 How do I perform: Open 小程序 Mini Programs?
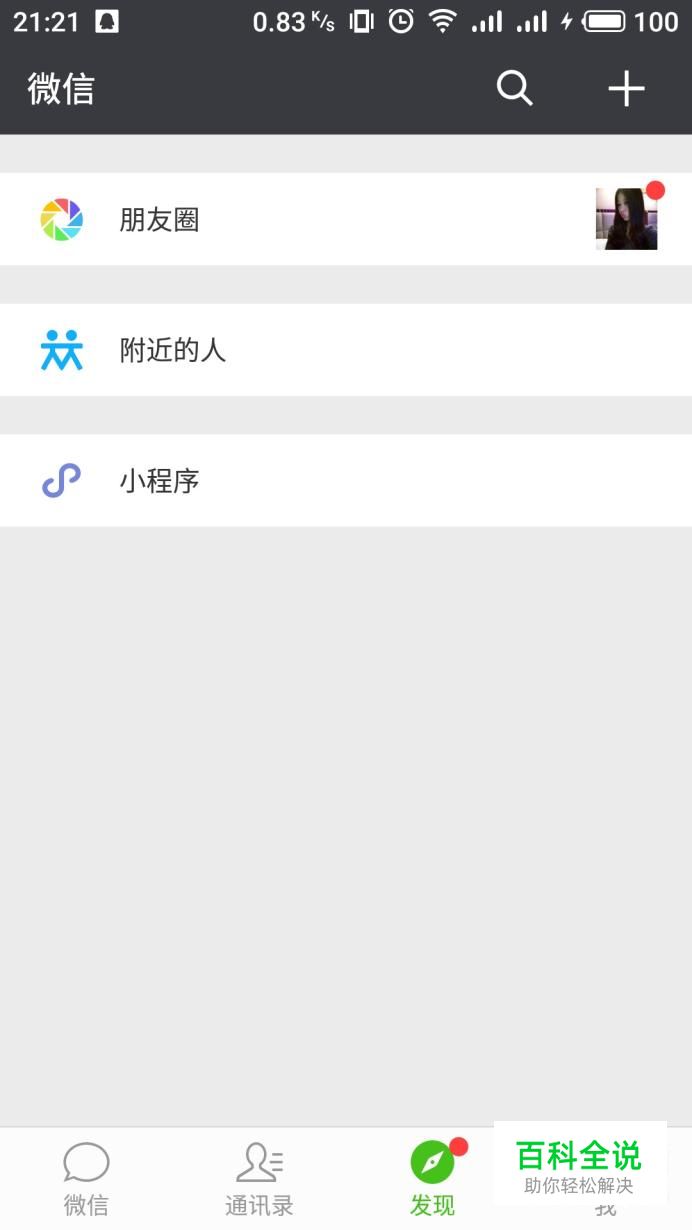pyautogui.click(x=346, y=481)
